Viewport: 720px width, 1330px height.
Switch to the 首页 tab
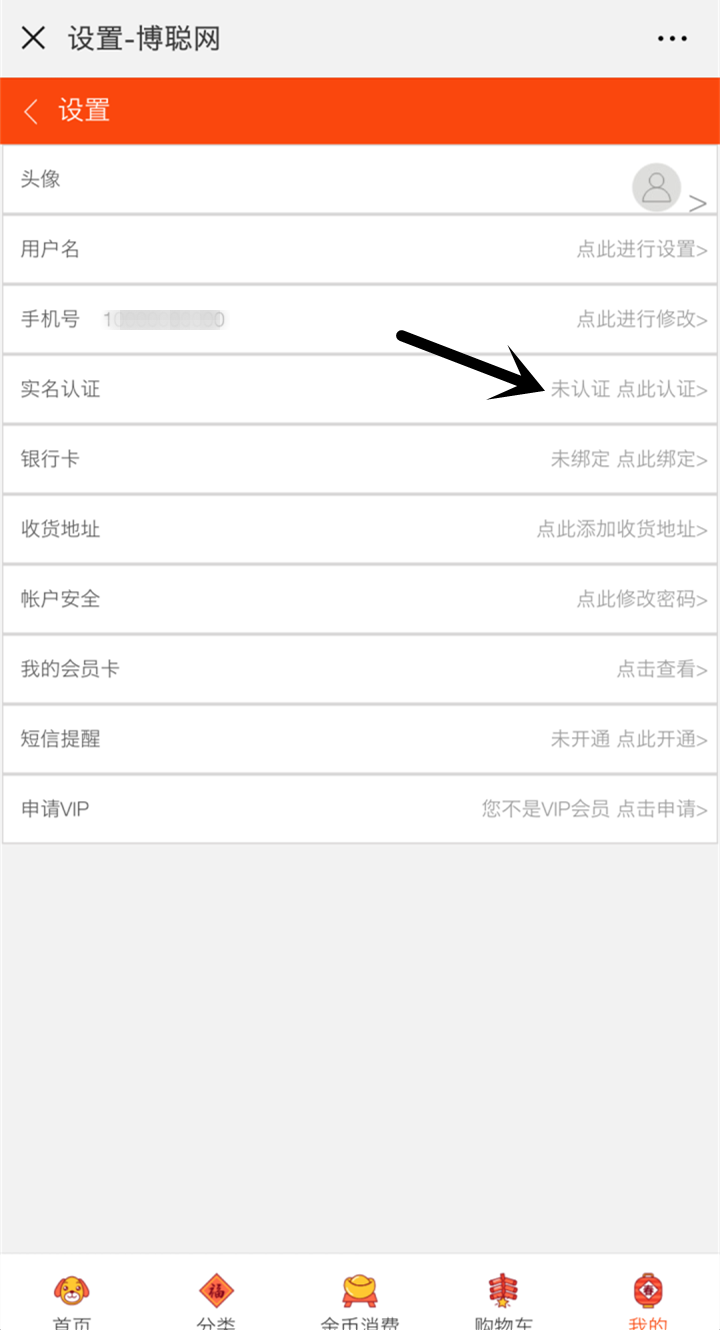click(72, 1300)
